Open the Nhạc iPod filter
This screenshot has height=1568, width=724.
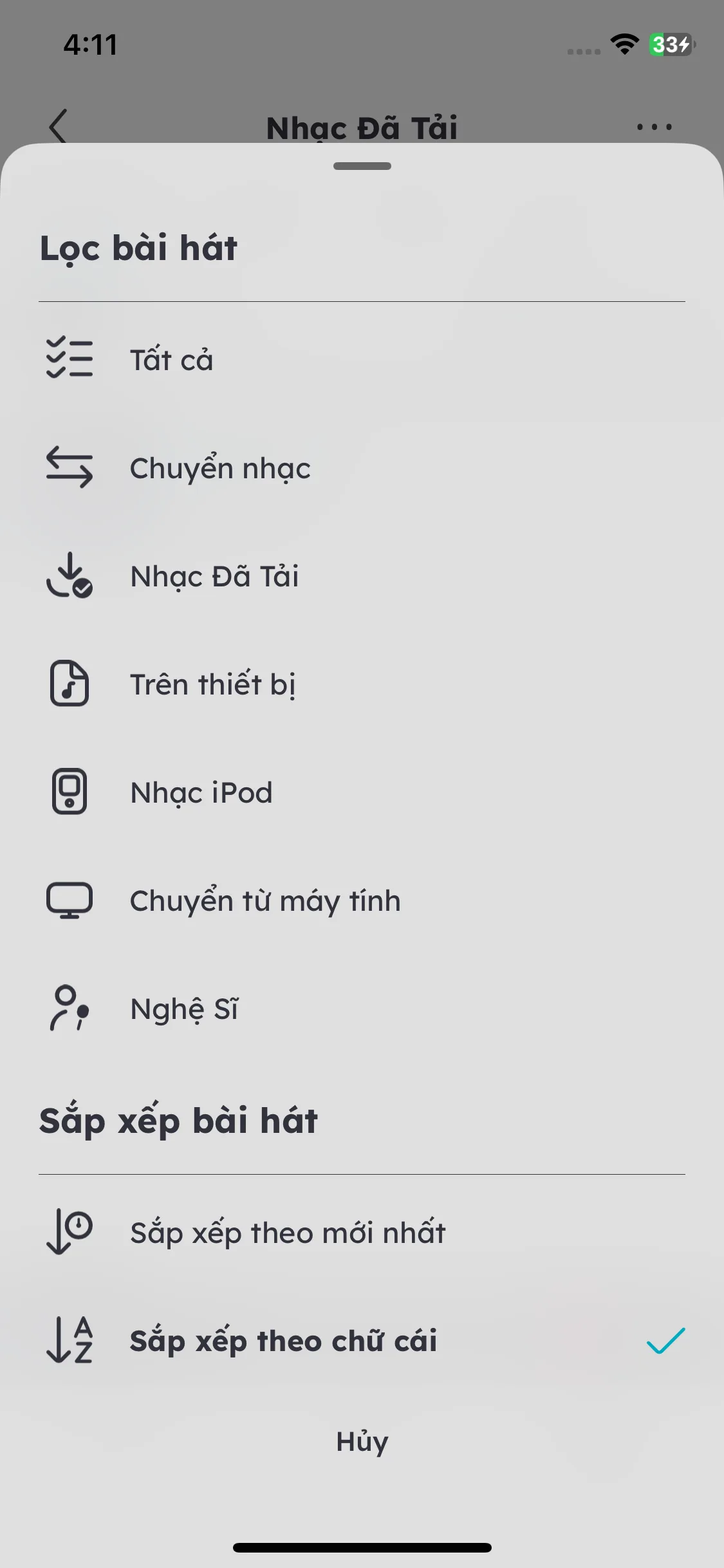click(x=201, y=792)
